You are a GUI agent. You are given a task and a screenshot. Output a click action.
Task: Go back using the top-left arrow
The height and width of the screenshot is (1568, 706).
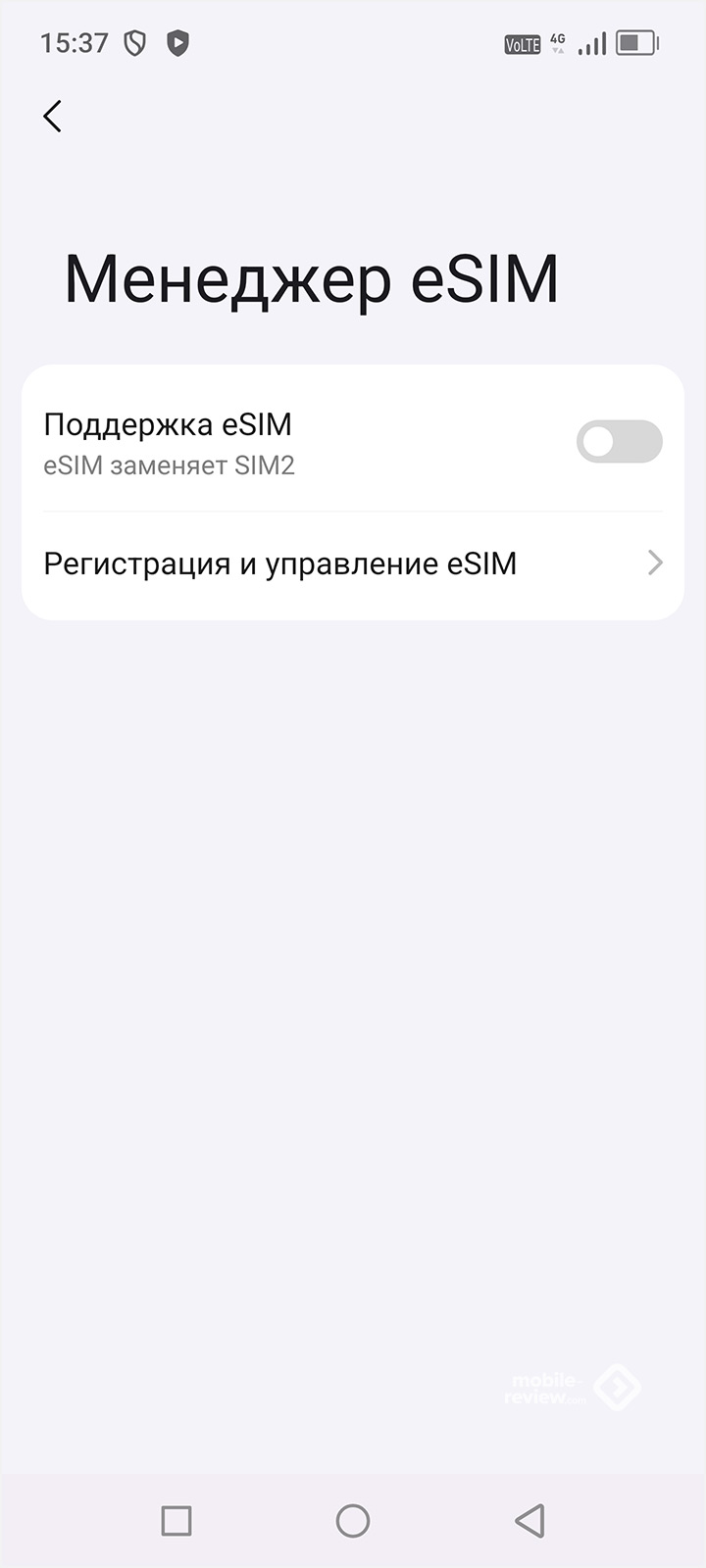point(53,116)
